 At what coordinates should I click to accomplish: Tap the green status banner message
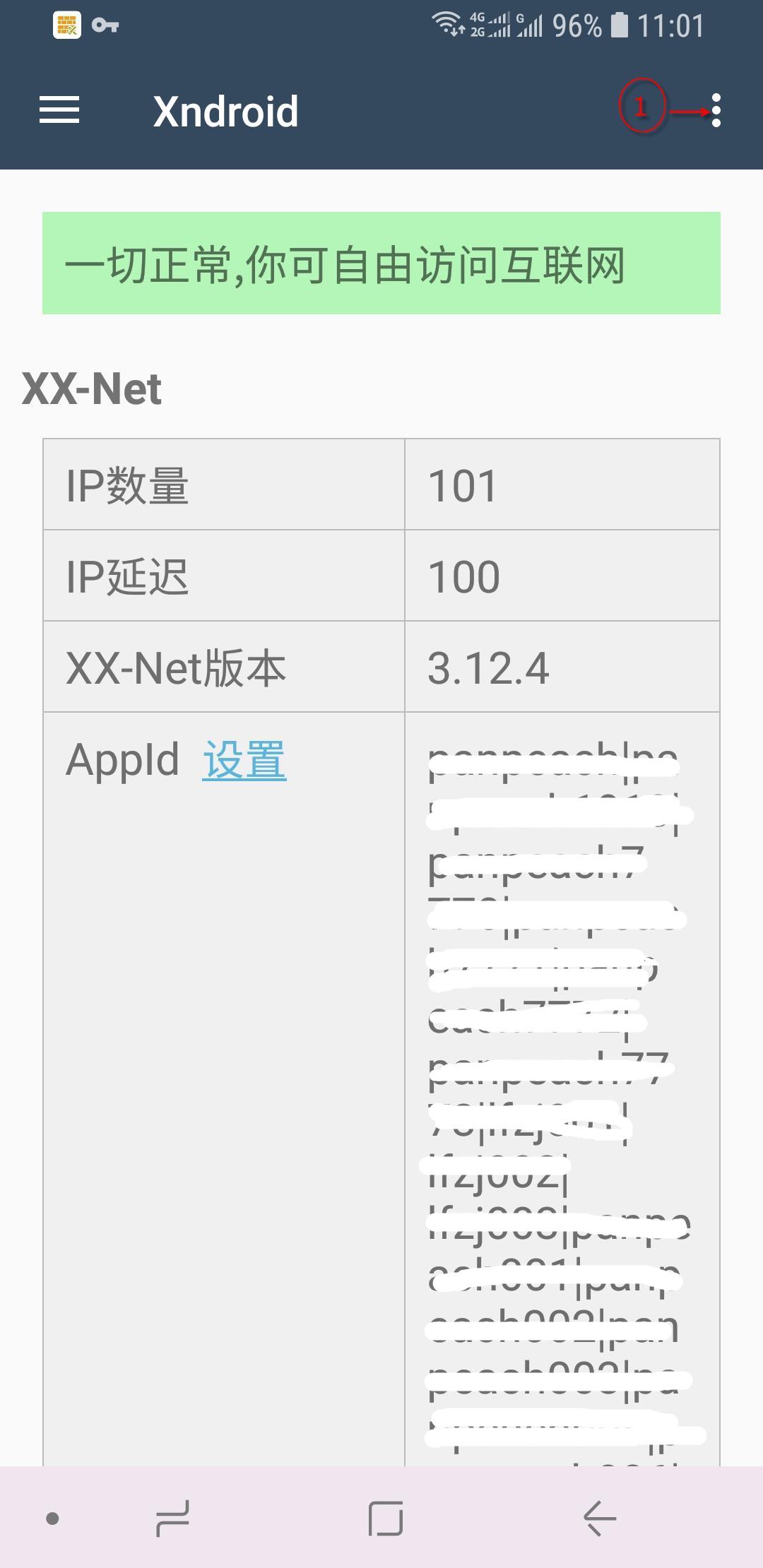pyautogui.click(x=381, y=263)
